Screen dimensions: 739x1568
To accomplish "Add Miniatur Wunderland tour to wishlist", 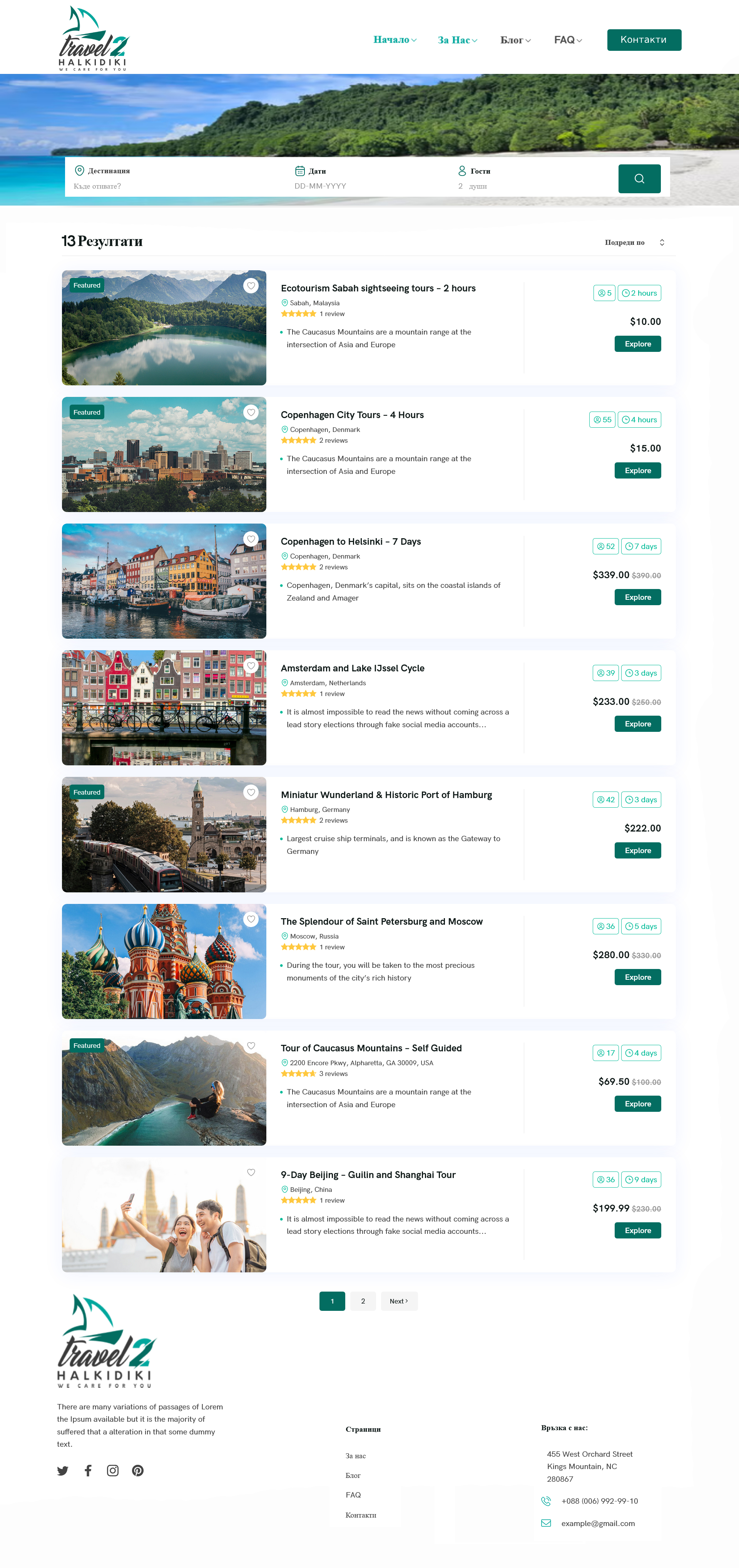I will (x=251, y=792).
